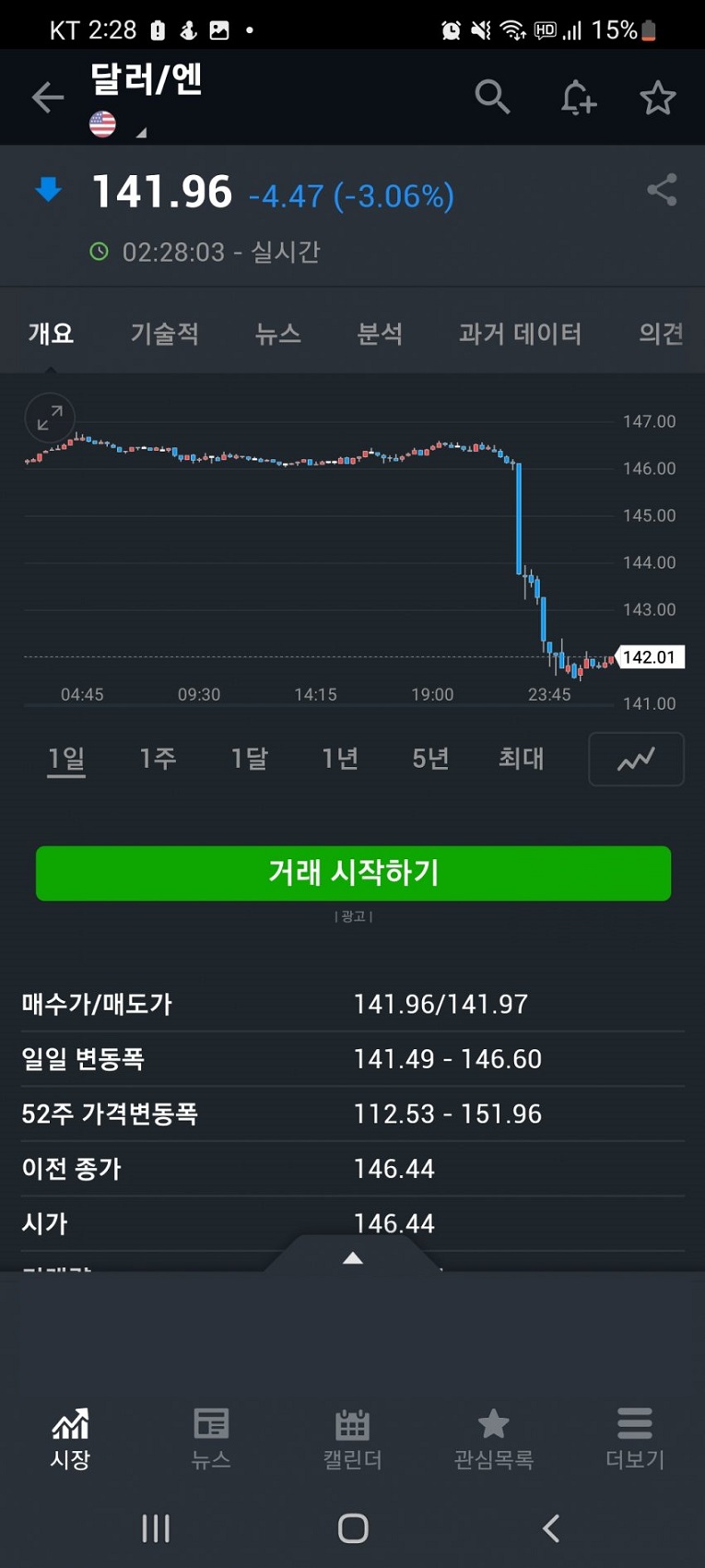Image resolution: width=705 pixels, height=1568 pixels.
Task: Change chart range to 1년
Action: 340,759
